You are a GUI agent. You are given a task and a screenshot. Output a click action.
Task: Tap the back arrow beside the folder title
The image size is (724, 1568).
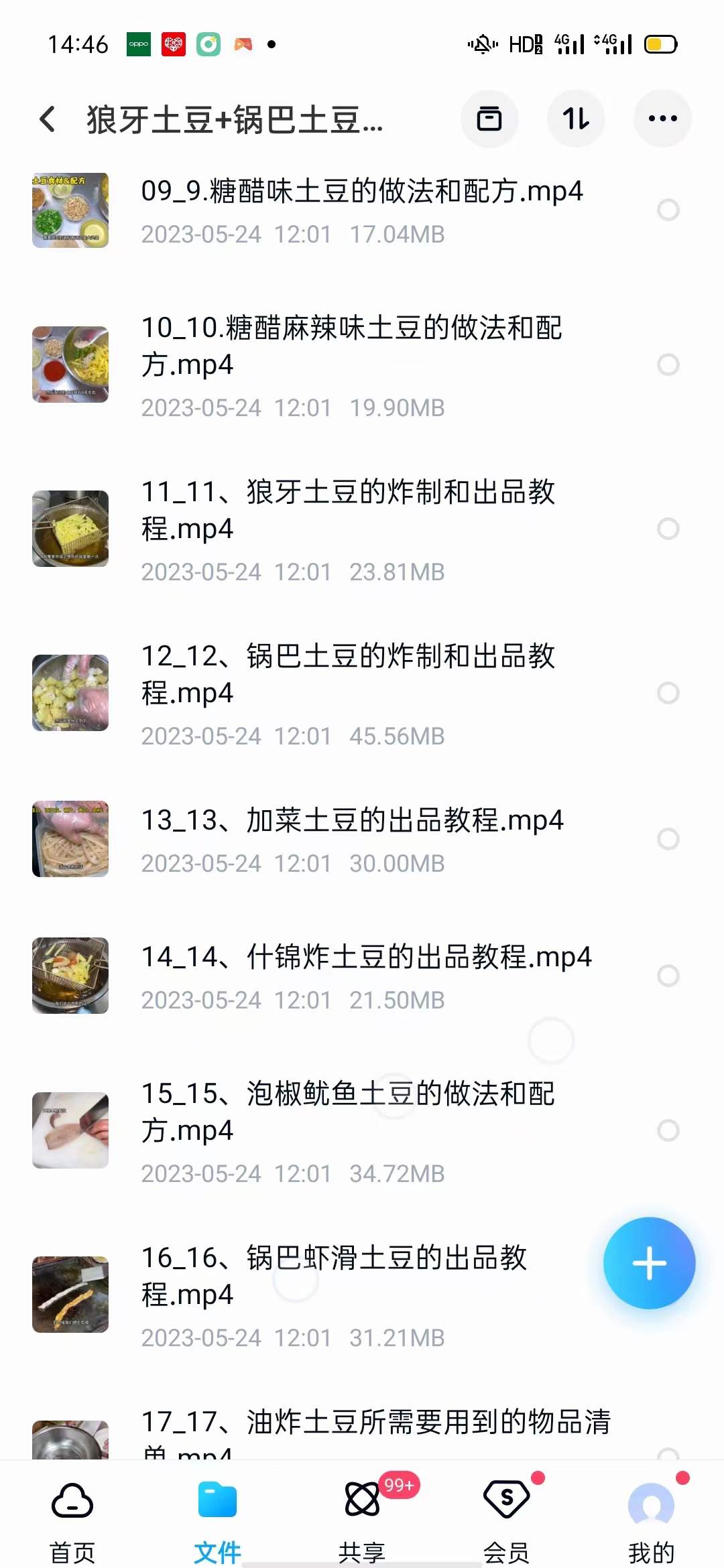pos(47,118)
